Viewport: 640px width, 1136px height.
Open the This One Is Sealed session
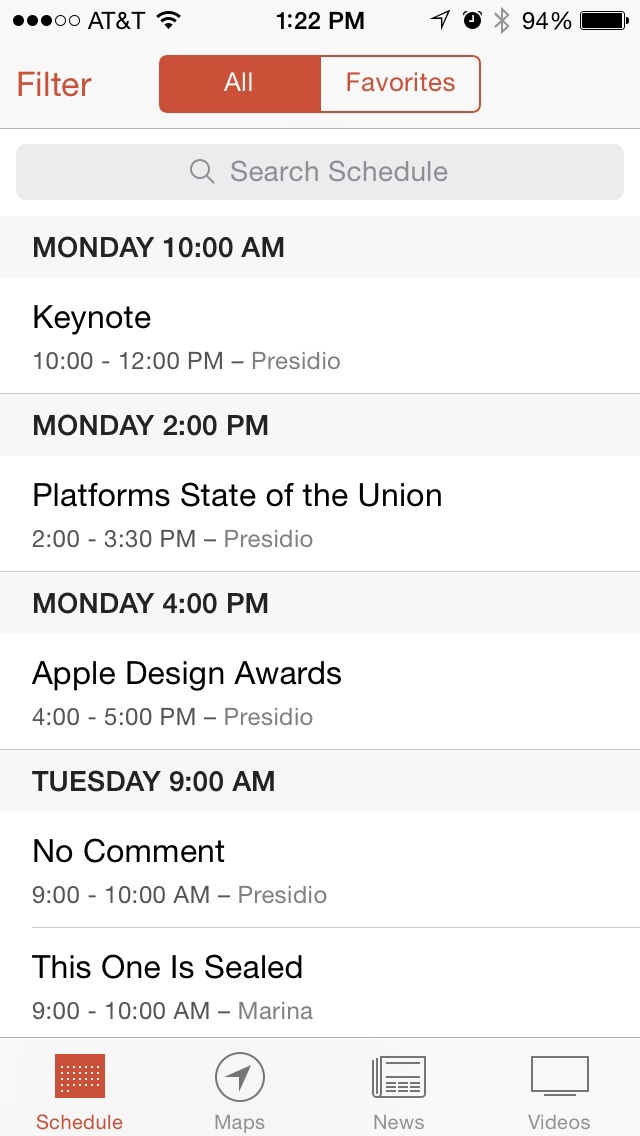tap(320, 984)
